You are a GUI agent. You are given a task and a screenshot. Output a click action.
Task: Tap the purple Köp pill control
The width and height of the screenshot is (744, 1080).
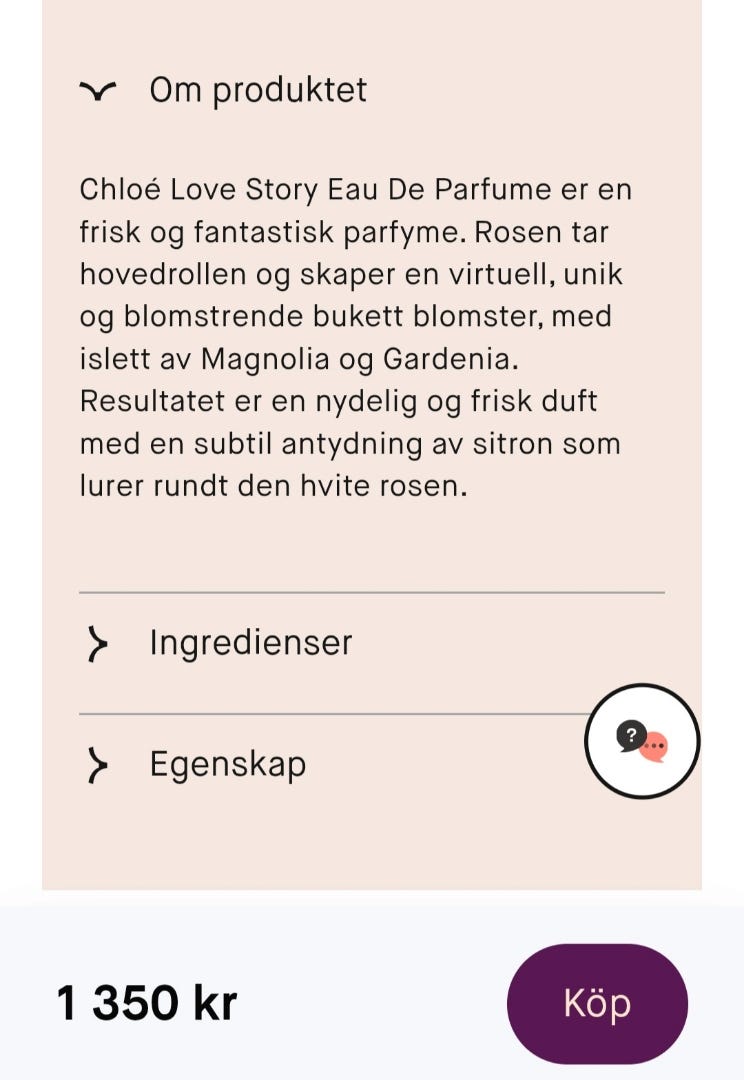point(599,1004)
